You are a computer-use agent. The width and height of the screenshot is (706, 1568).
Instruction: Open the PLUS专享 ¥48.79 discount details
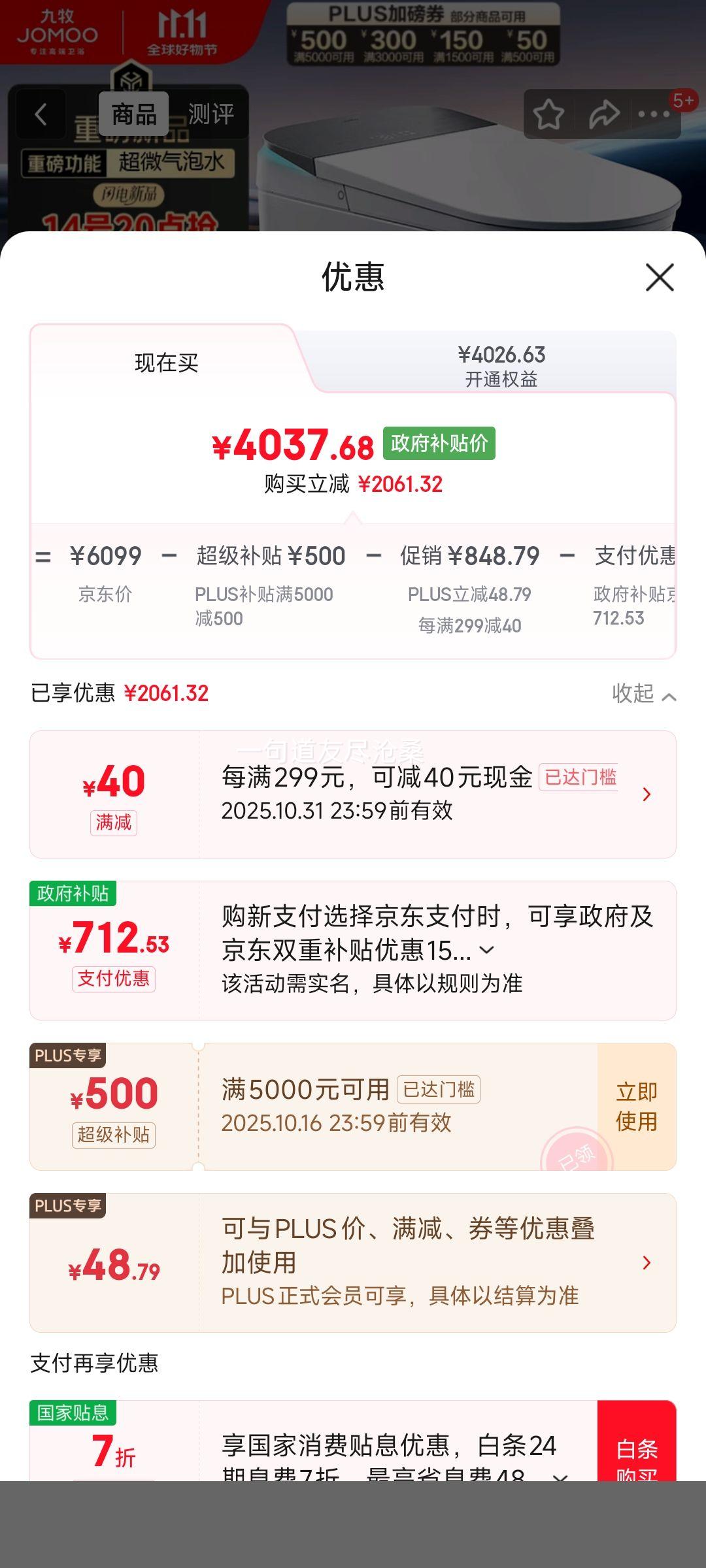click(x=647, y=1263)
